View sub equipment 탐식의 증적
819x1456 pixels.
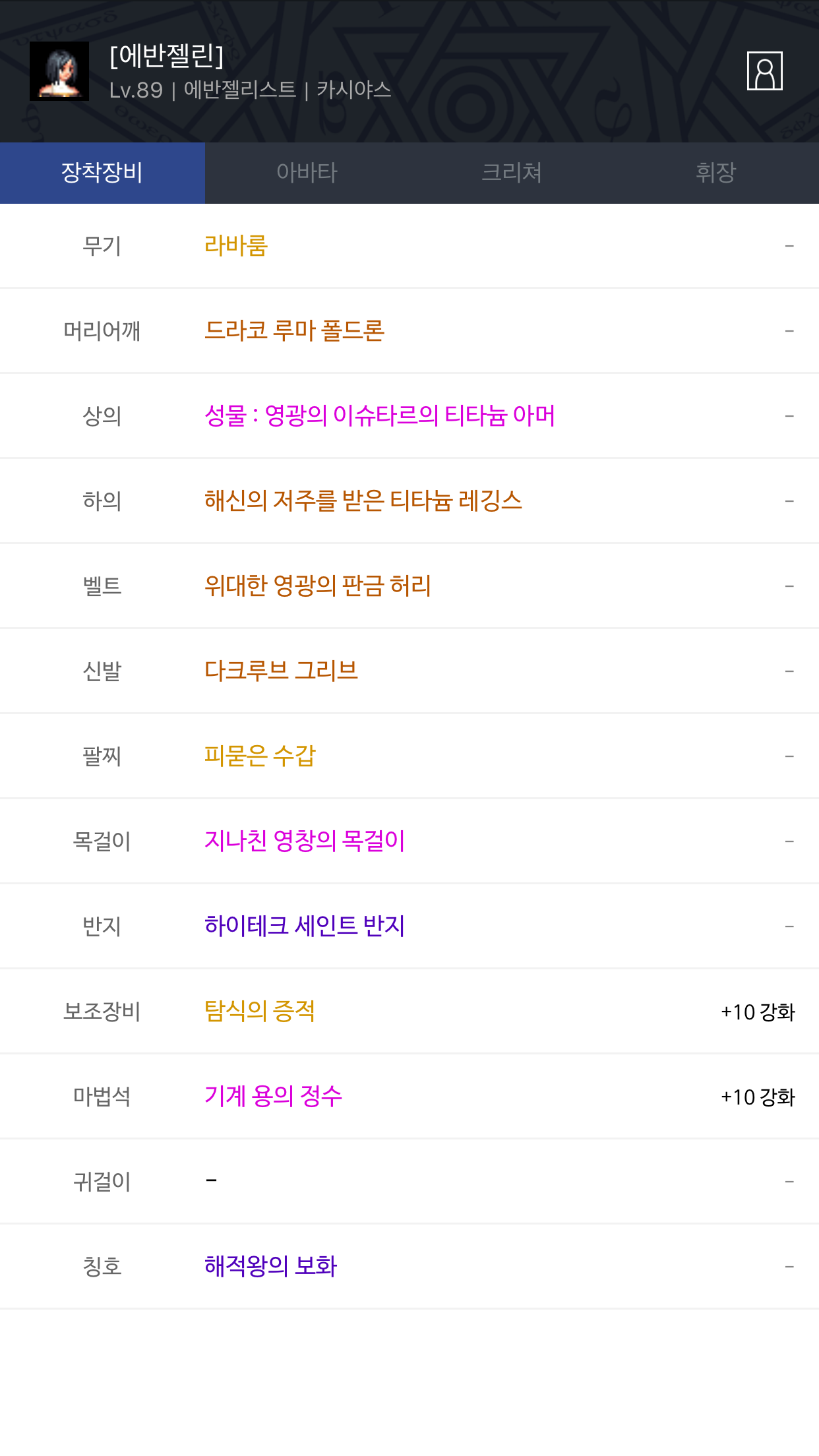pos(260,1011)
